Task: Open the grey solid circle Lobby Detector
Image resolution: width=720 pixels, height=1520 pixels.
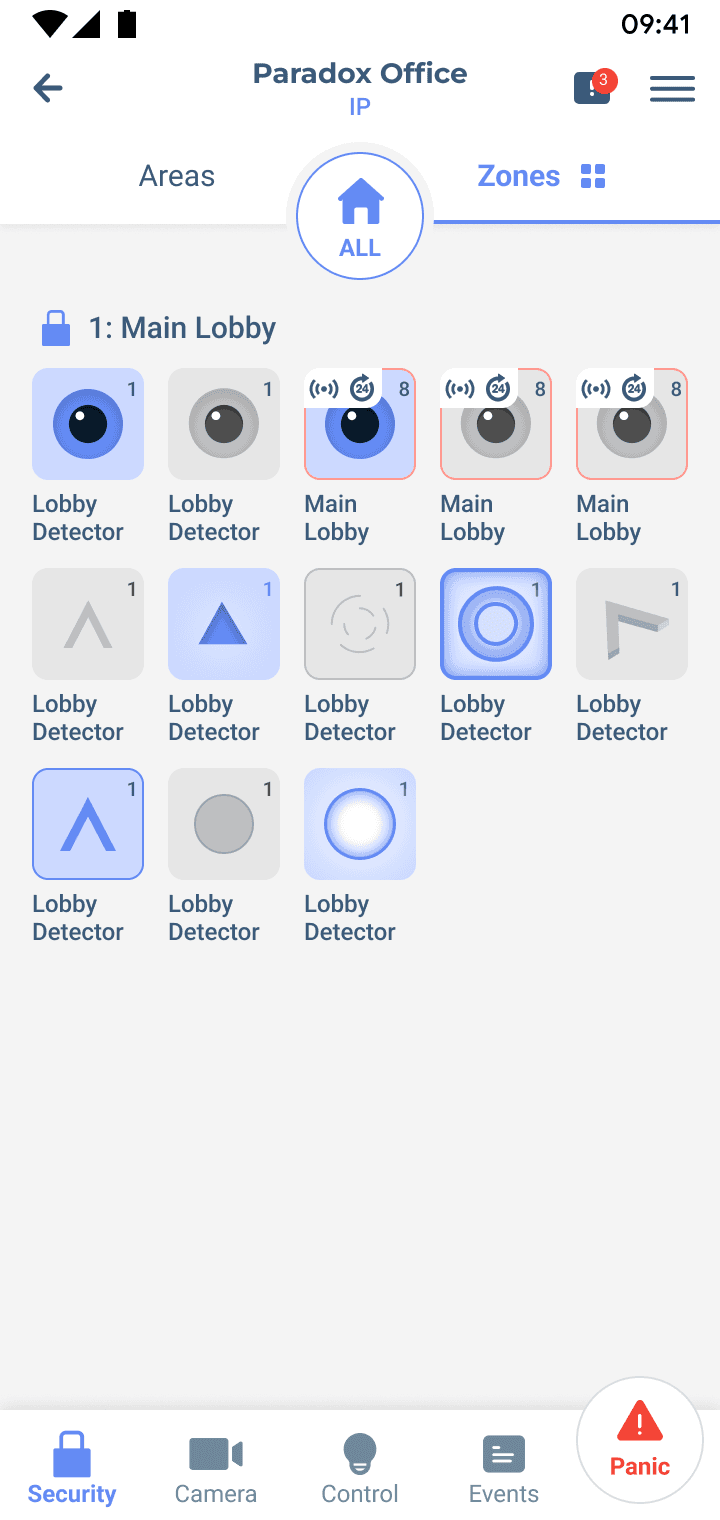Action: pos(224,824)
